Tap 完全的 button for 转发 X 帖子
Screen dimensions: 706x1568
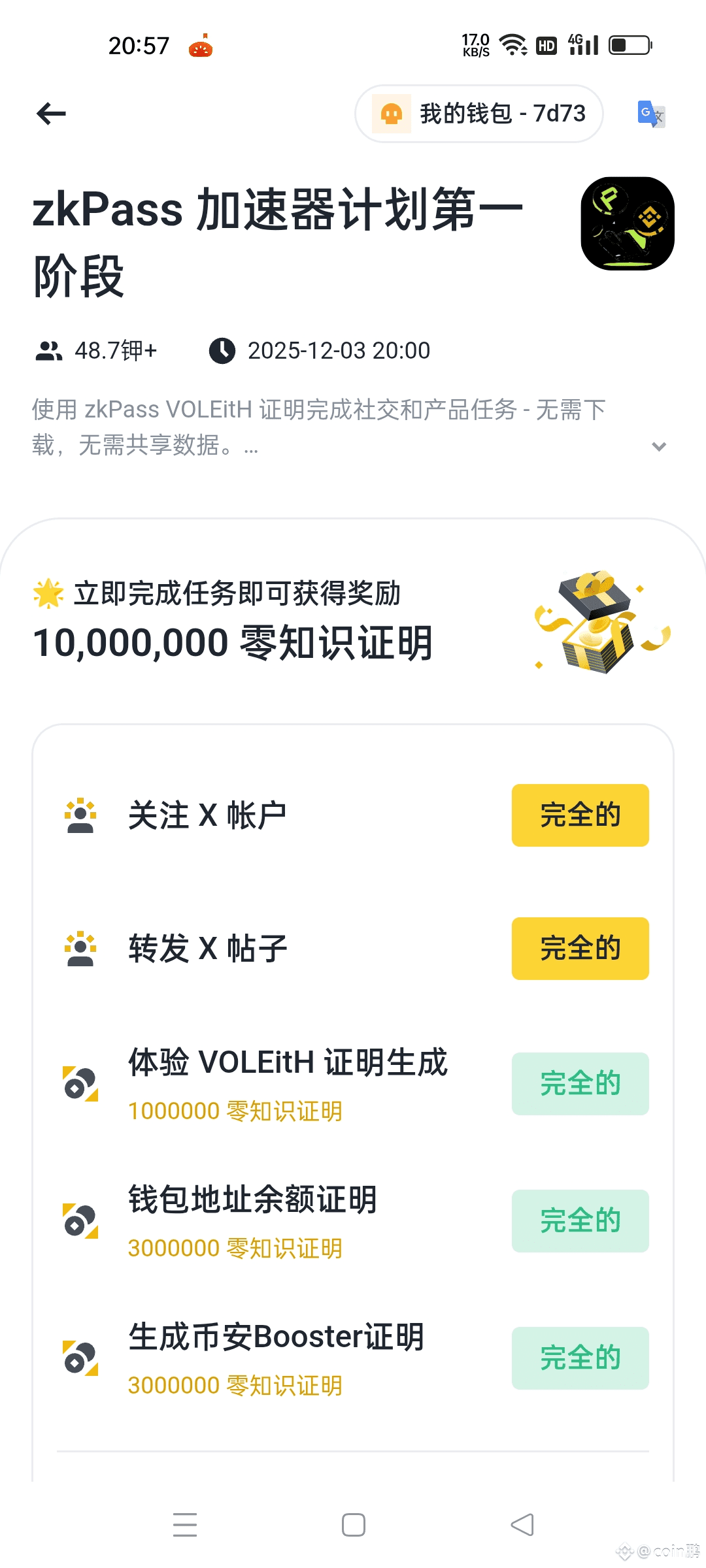coord(580,949)
